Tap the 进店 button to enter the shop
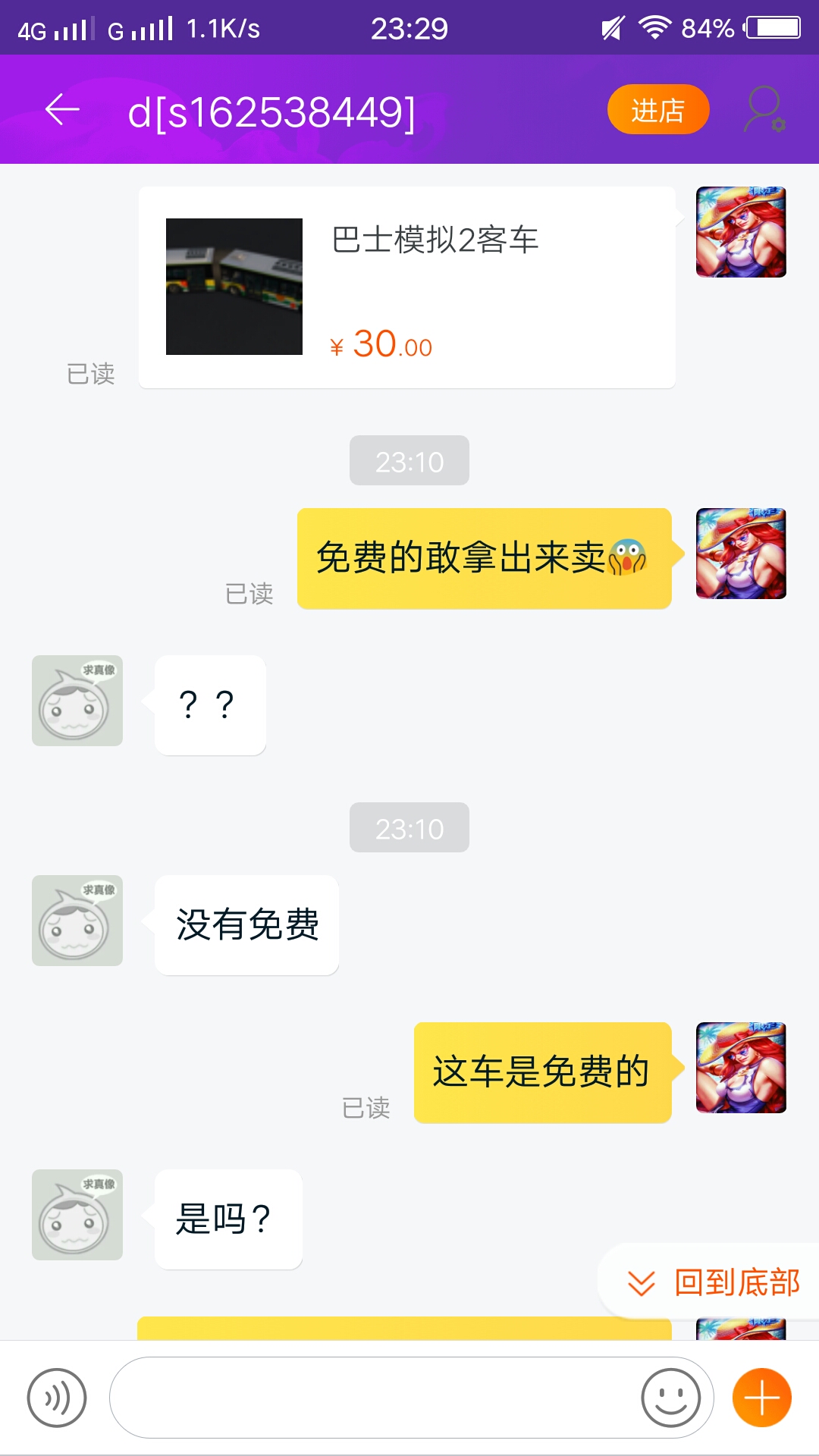Image resolution: width=819 pixels, height=1456 pixels. [657, 110]
